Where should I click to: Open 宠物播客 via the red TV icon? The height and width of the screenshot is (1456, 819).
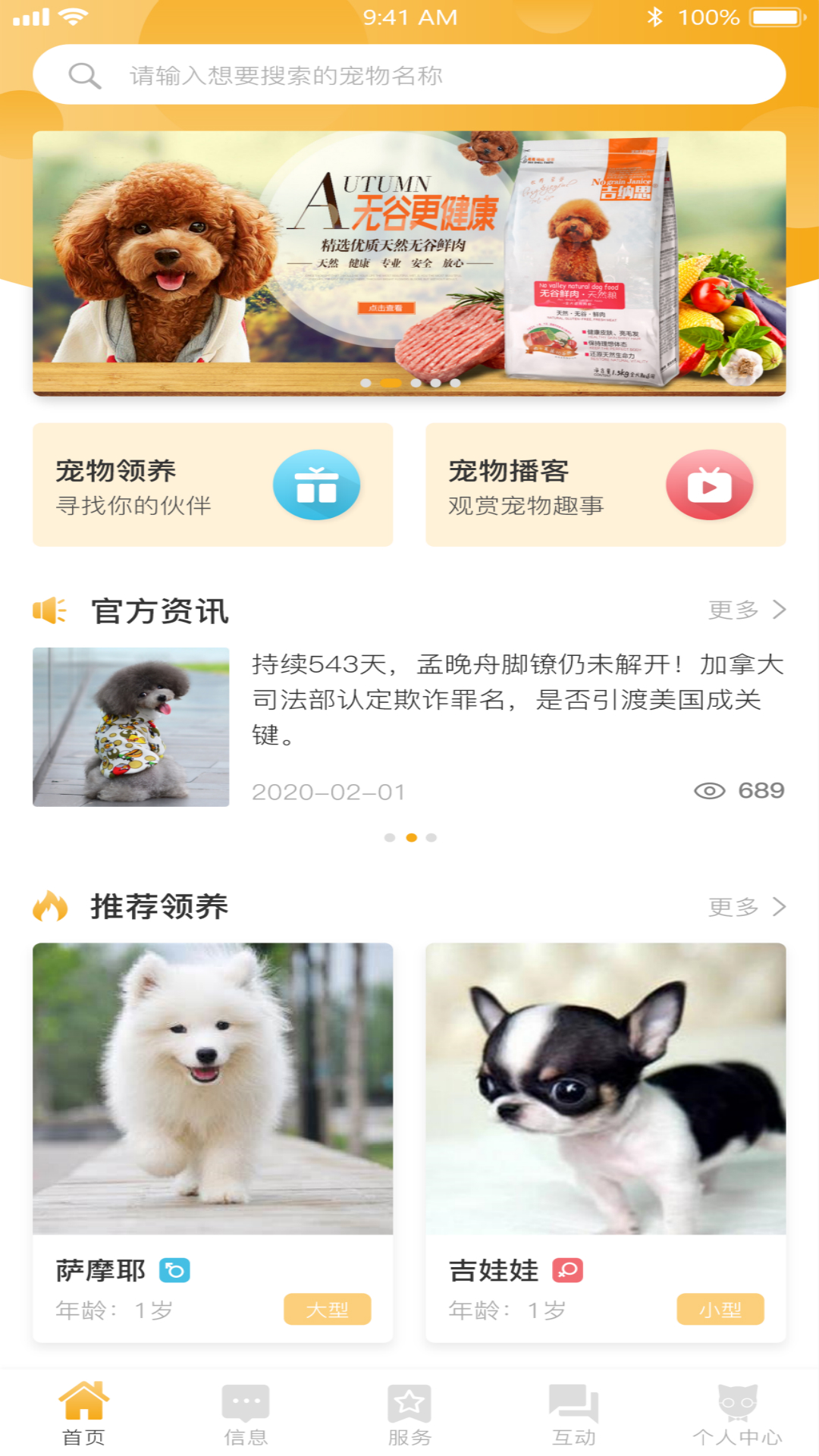710,485
